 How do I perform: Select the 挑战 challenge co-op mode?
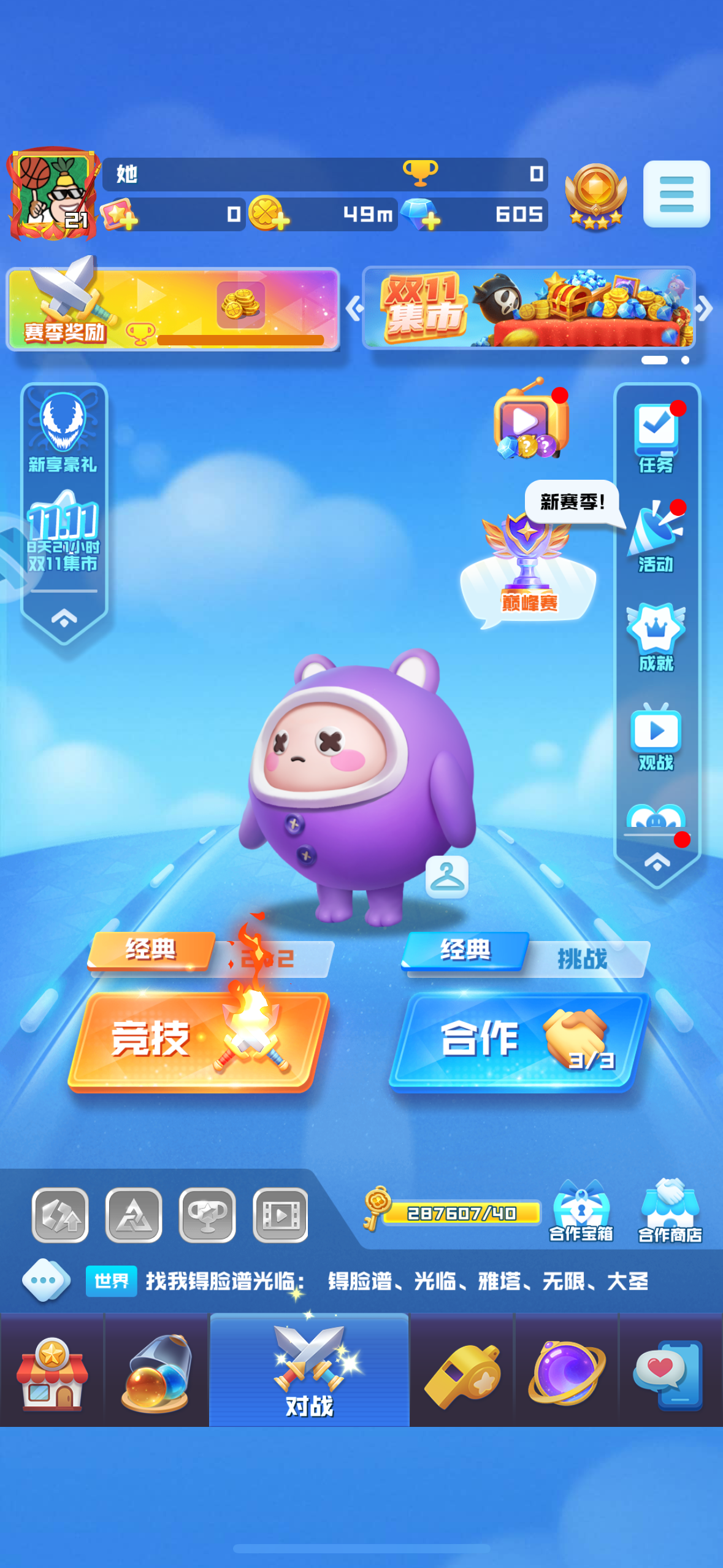pos(582,959)
